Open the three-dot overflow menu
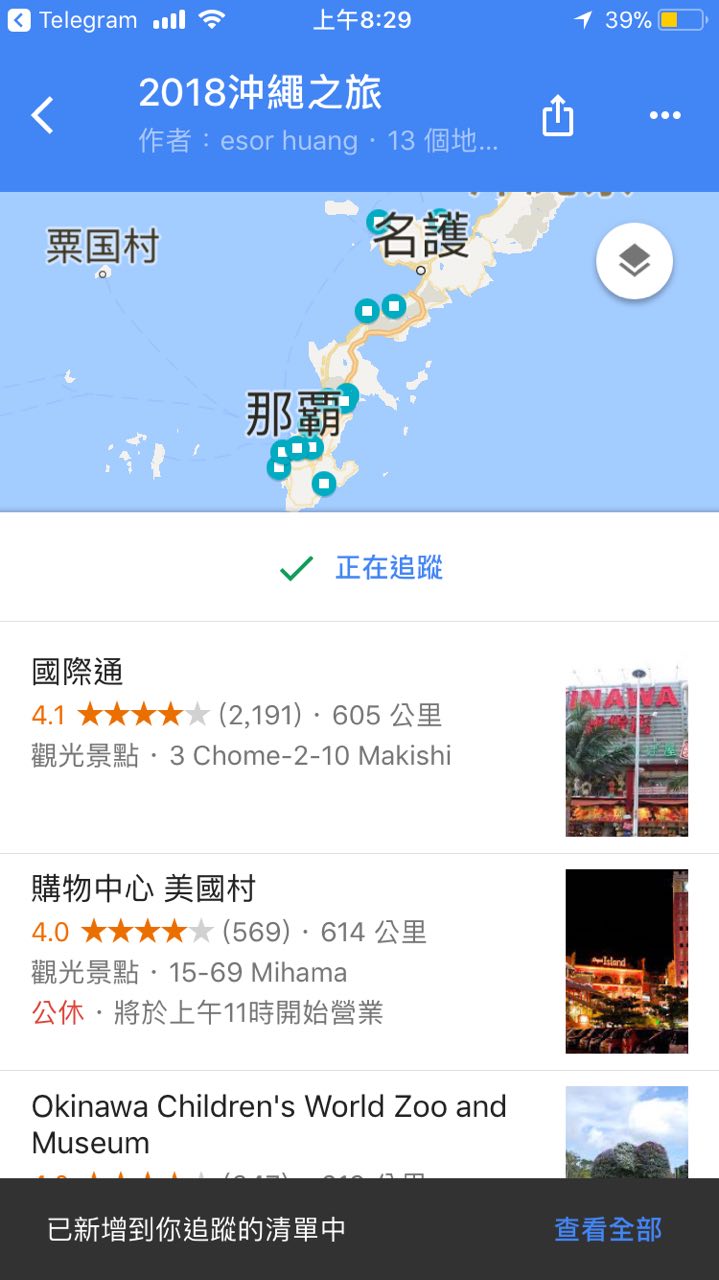 [665, 116]
